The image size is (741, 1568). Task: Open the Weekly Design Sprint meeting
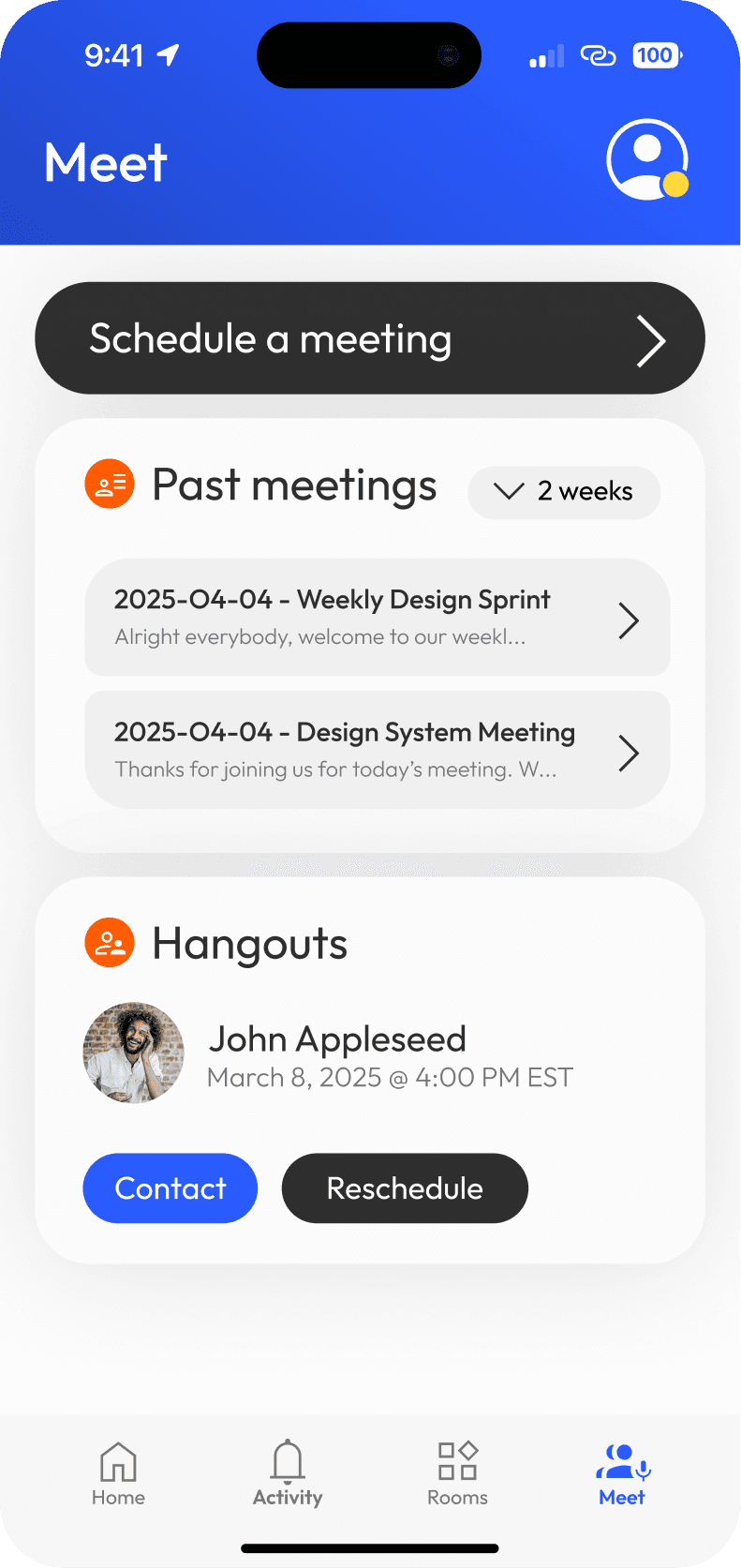pyautogui.click(x=378, y=618)
